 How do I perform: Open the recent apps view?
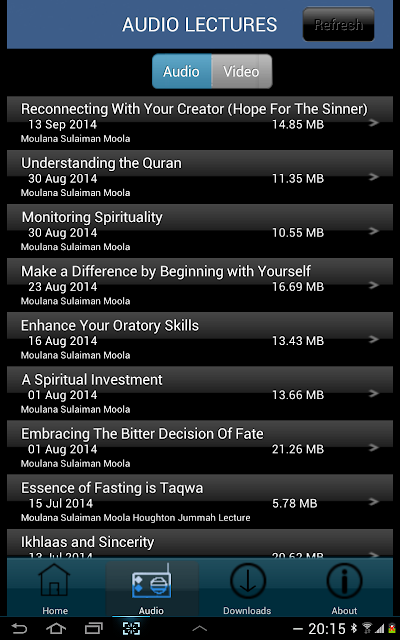coord(93,628)
